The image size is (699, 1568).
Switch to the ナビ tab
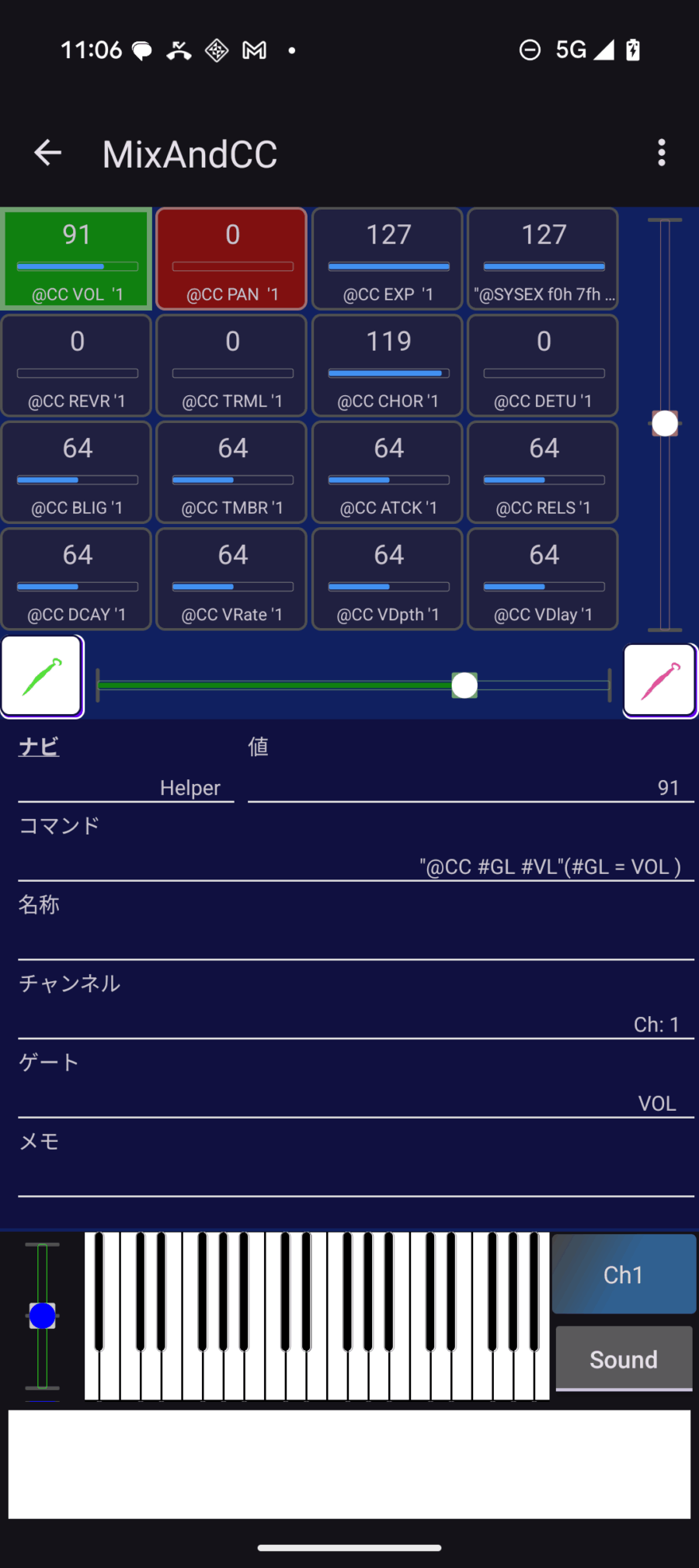[x=37, y=745]
